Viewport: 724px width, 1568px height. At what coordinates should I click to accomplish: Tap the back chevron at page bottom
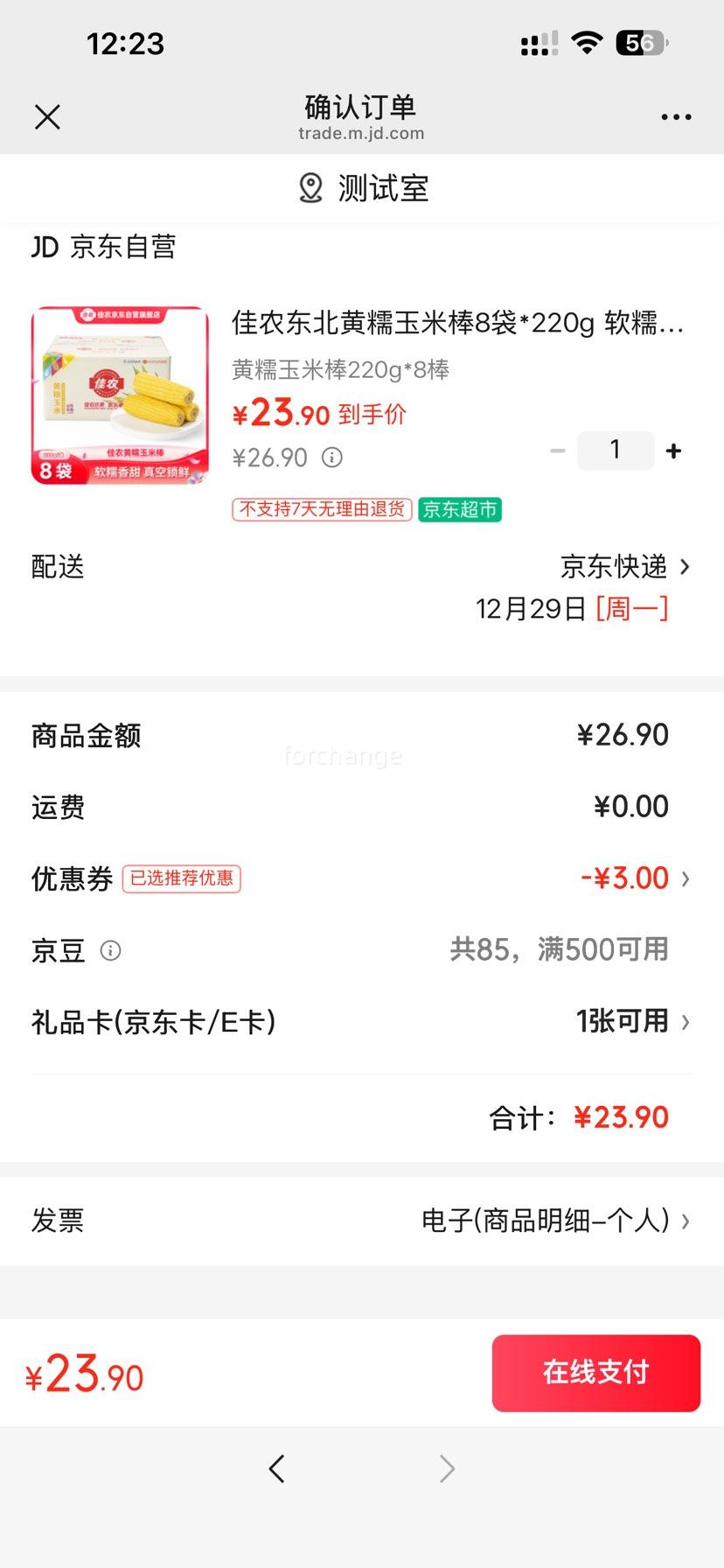(277, 1468)
